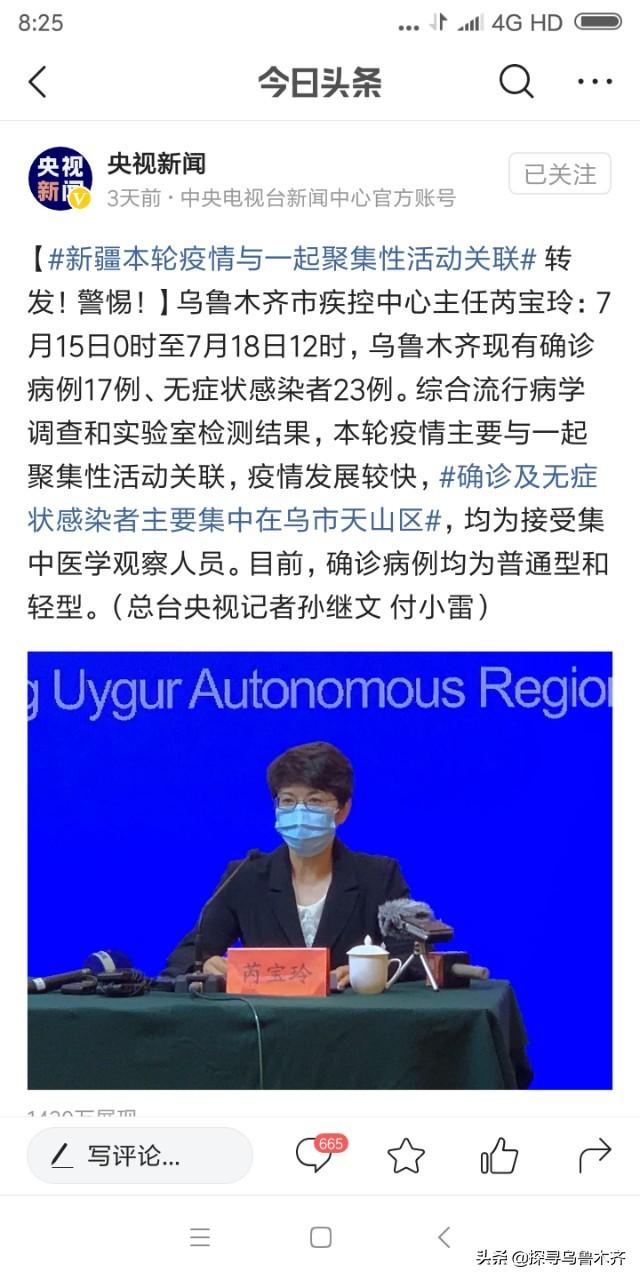The image size is (640, 1280).
Task: Open the three-dot overflow menu
Action: (595, 82)
